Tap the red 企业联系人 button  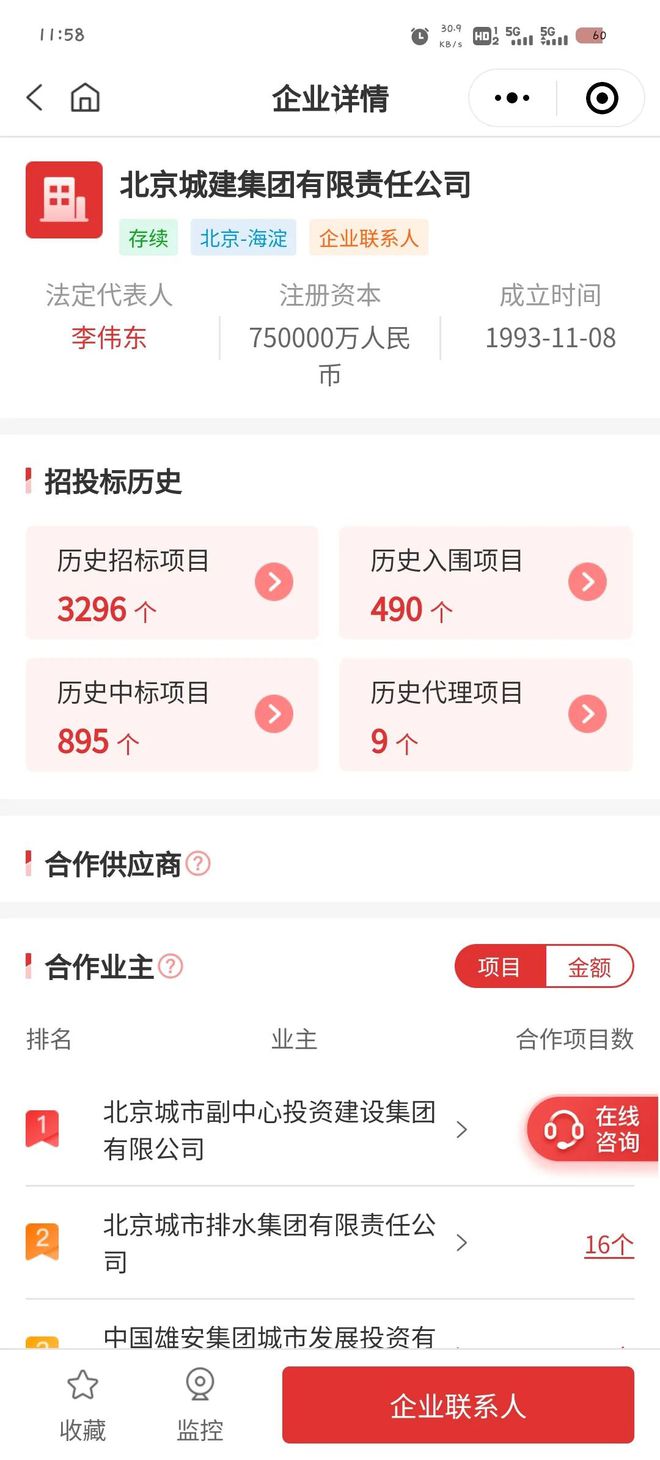click(458, 1406)
